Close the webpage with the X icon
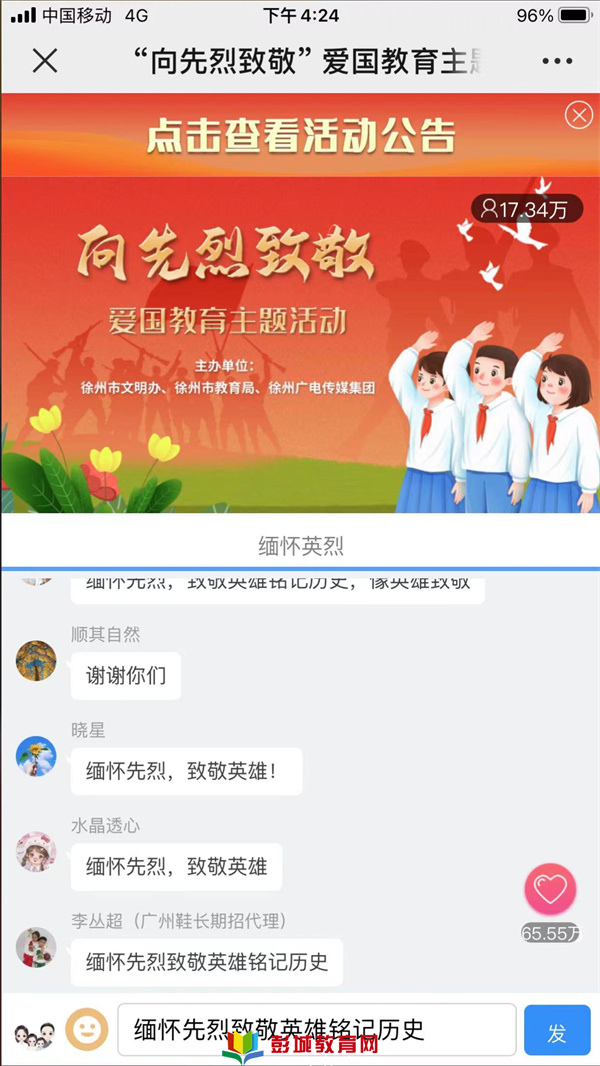Image resolution: width=600 pixels, height=1066 pixels. [x=45, y=61]
